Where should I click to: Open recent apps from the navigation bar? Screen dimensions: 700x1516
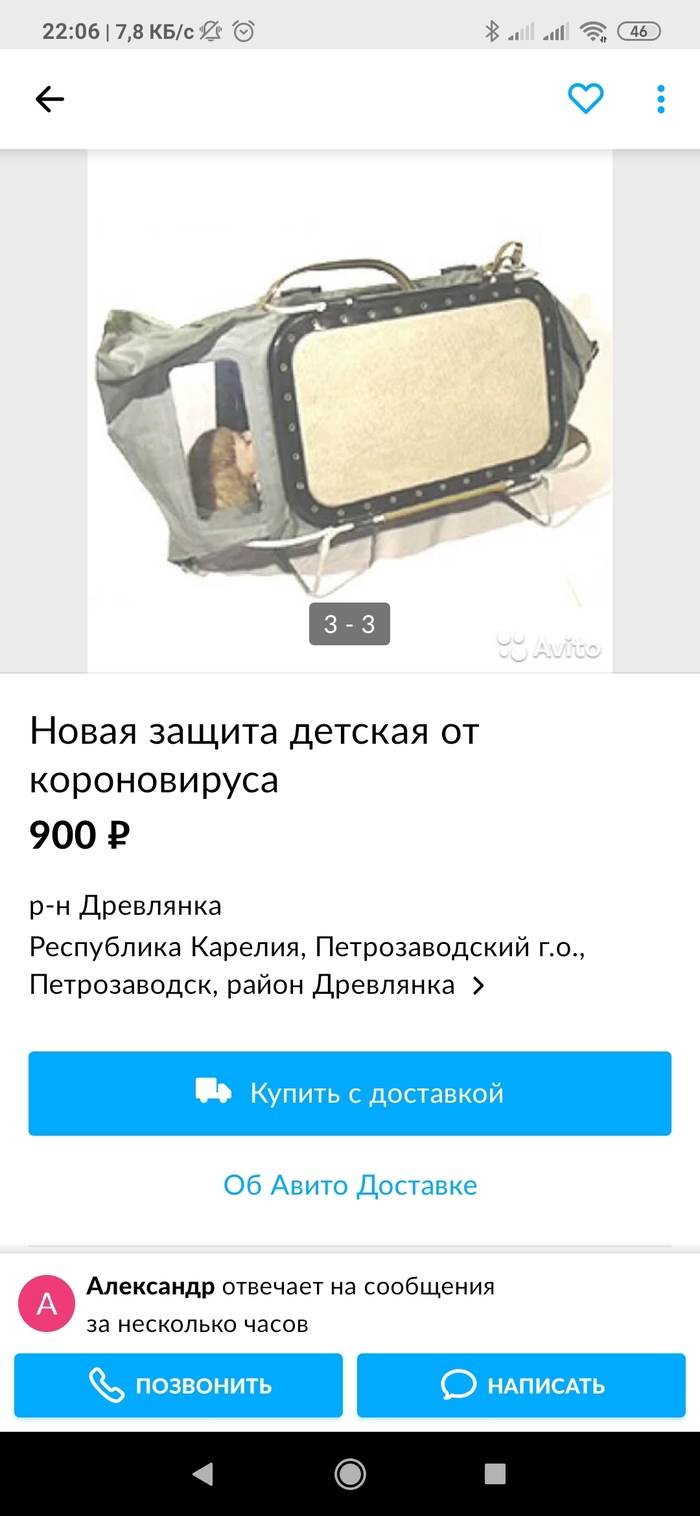coord(495,1473)
